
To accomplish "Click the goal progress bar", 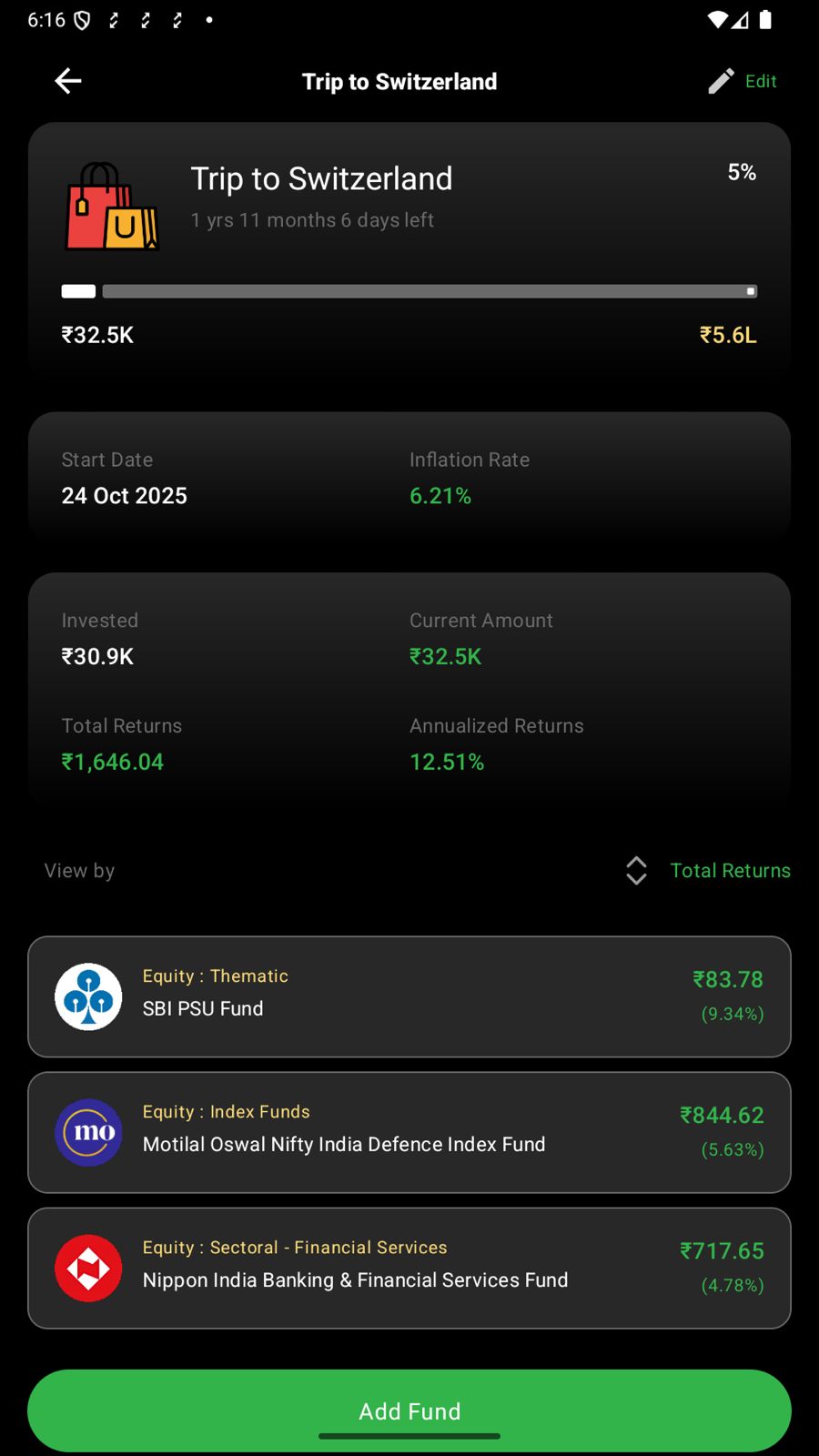I will click(x=409, y=291).
